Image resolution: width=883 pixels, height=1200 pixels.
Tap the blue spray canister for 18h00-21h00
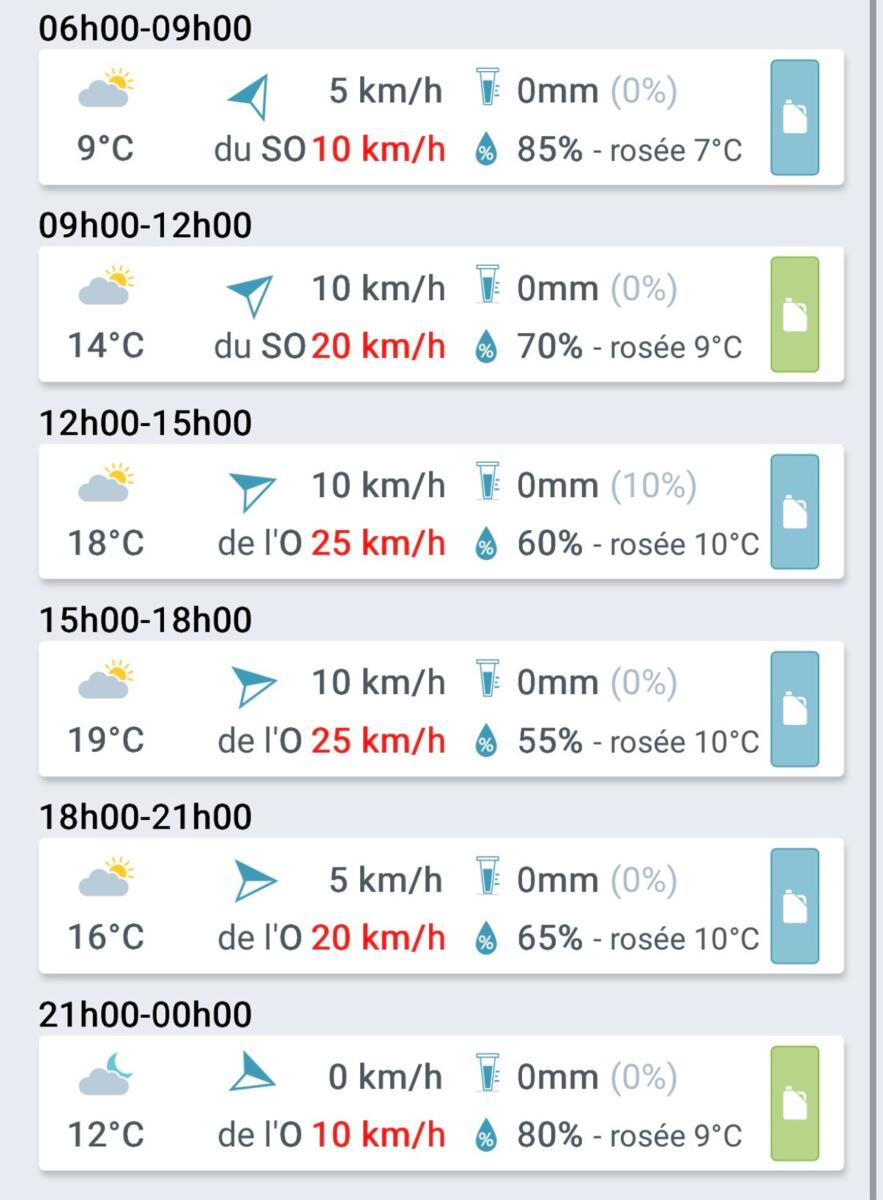click(795, 906)
